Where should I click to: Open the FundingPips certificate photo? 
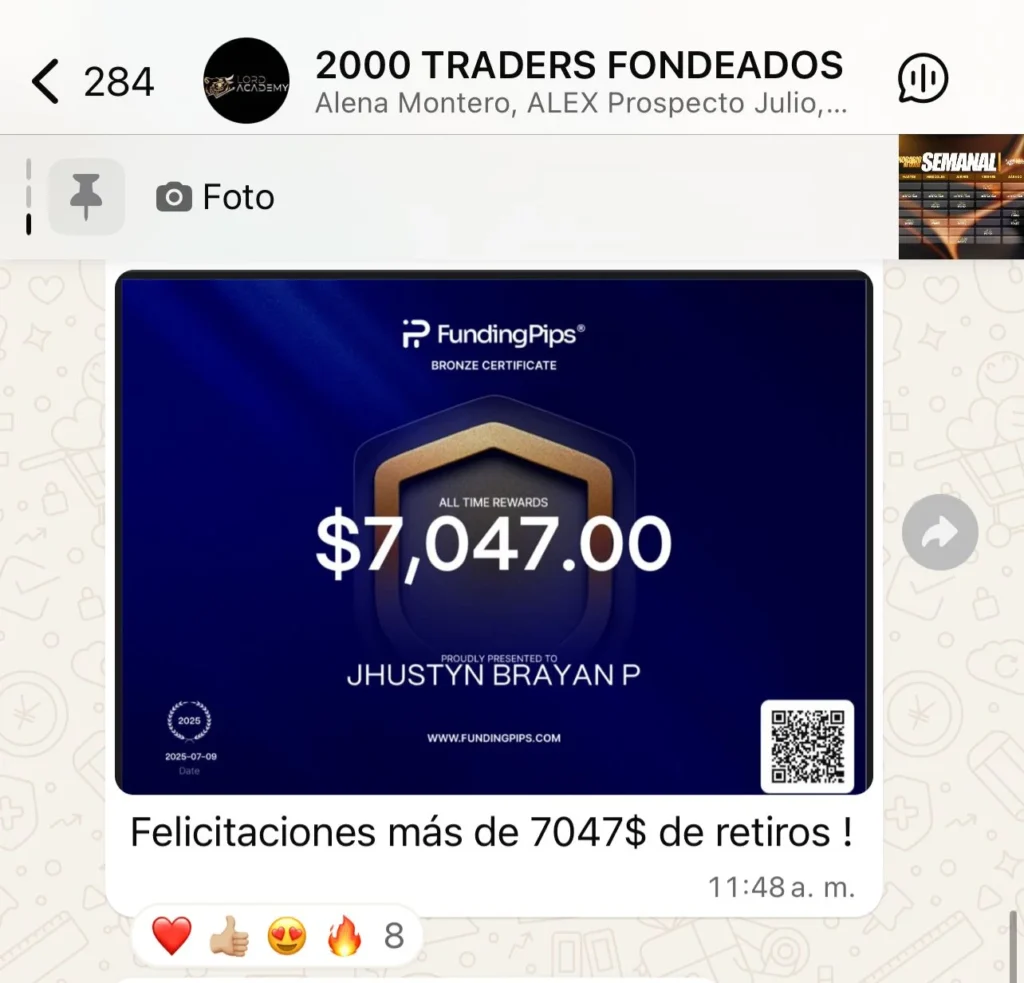[x=493, y=532]
